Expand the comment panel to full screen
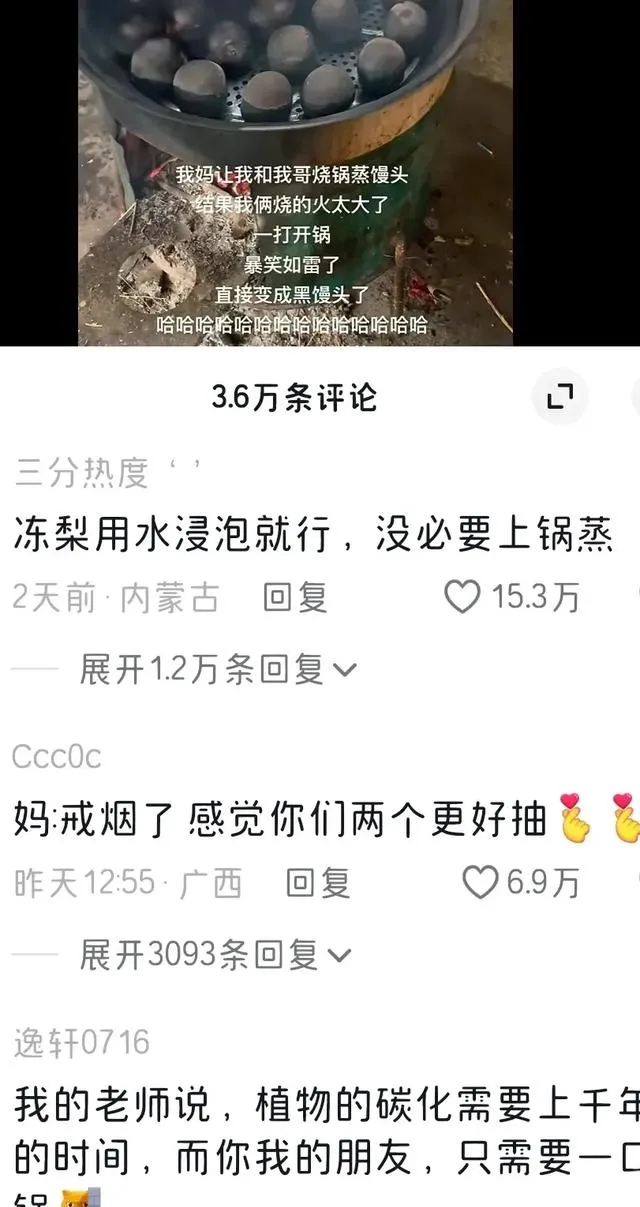The width and height of the screenshot is (640, 1207). click(561, 398)
